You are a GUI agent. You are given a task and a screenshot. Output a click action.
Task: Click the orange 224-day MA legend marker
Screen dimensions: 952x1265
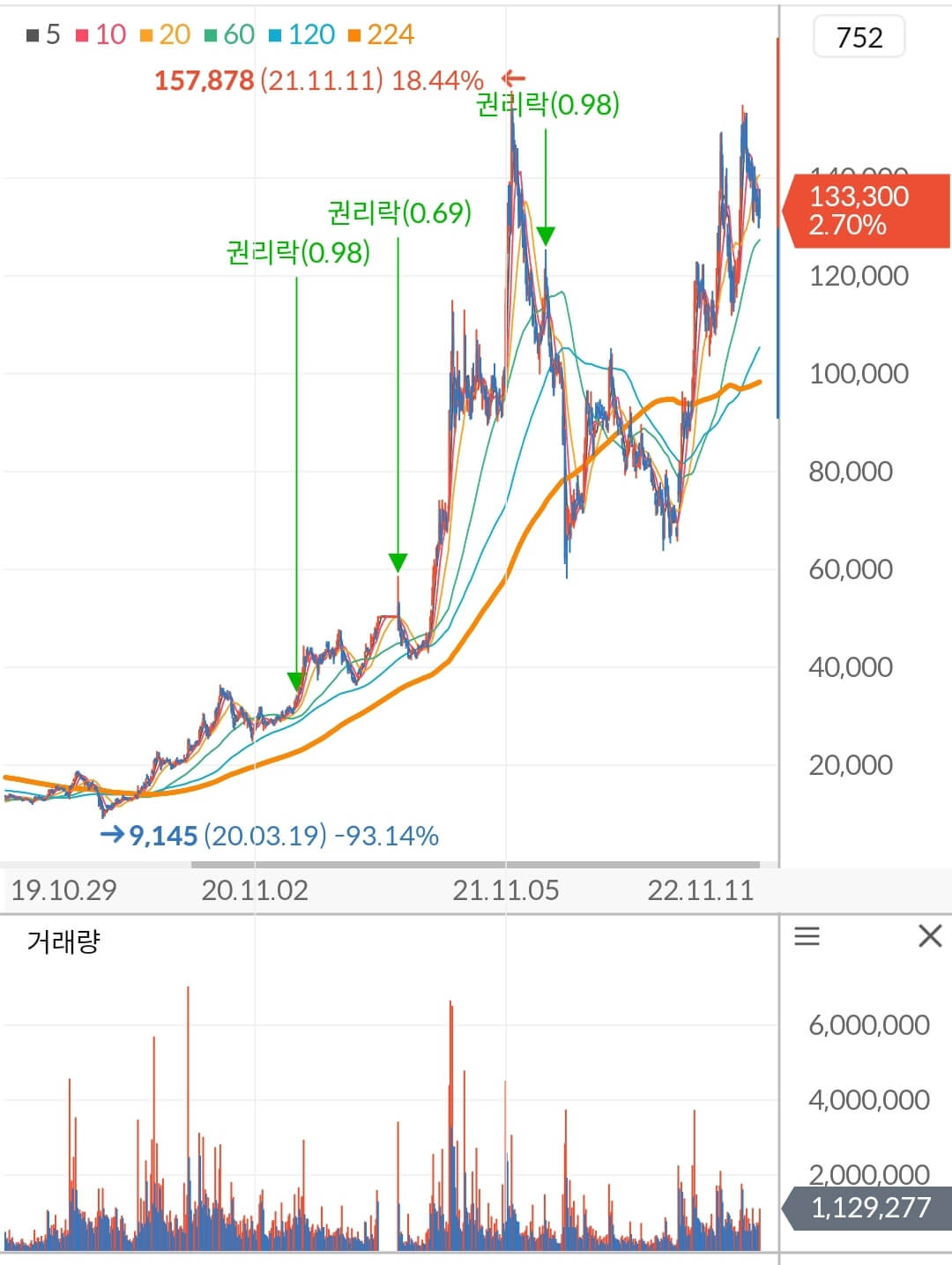tap(356, 33)
